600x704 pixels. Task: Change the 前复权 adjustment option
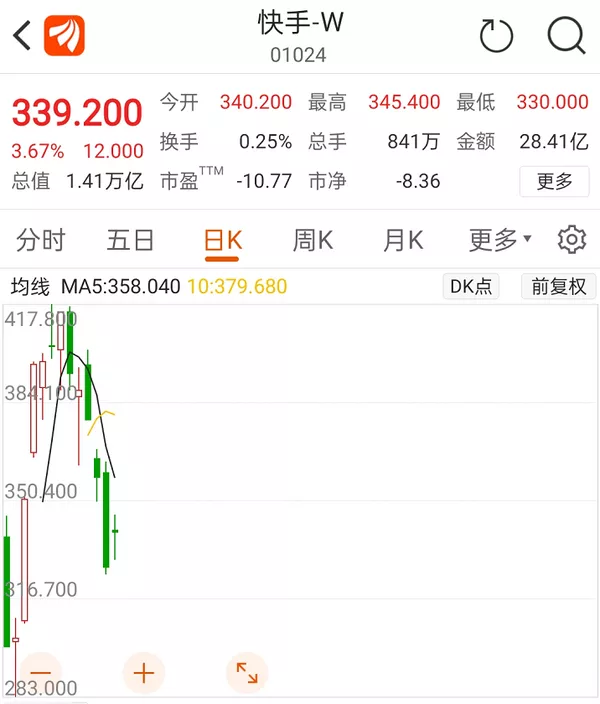click(558, 287)
